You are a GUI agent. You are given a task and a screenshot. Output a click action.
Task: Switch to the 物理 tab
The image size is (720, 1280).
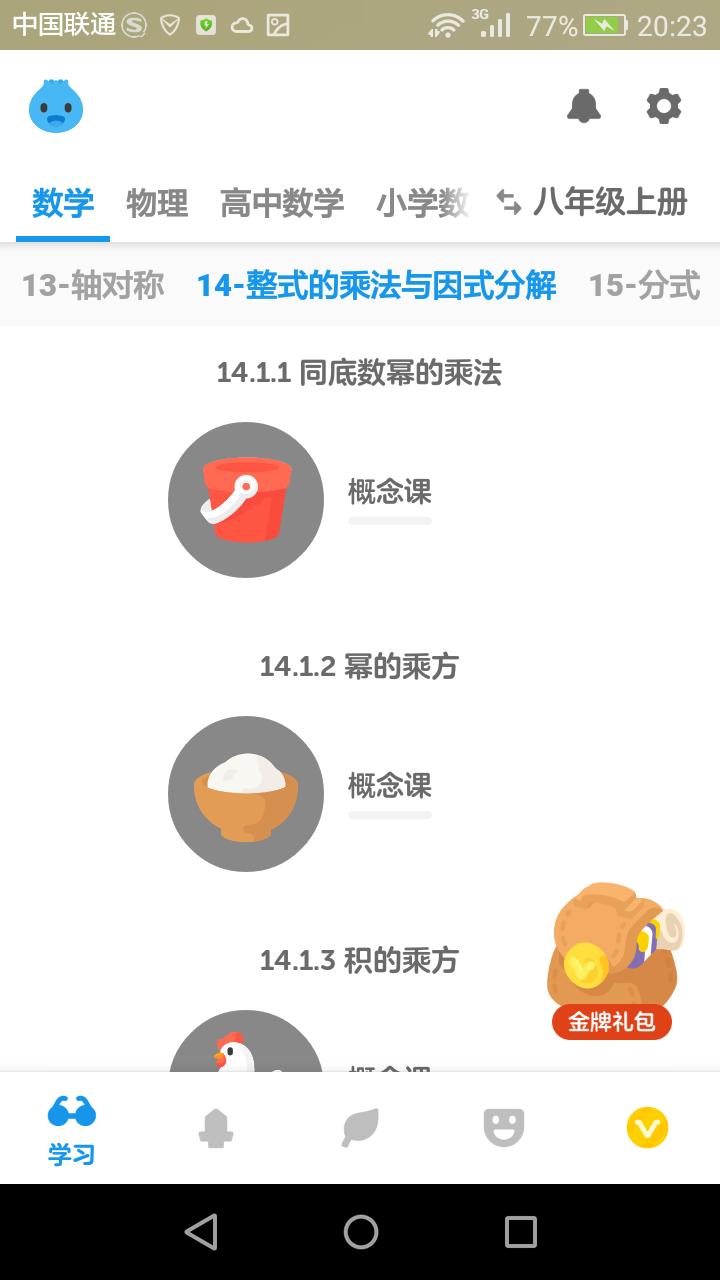point(156,203)
